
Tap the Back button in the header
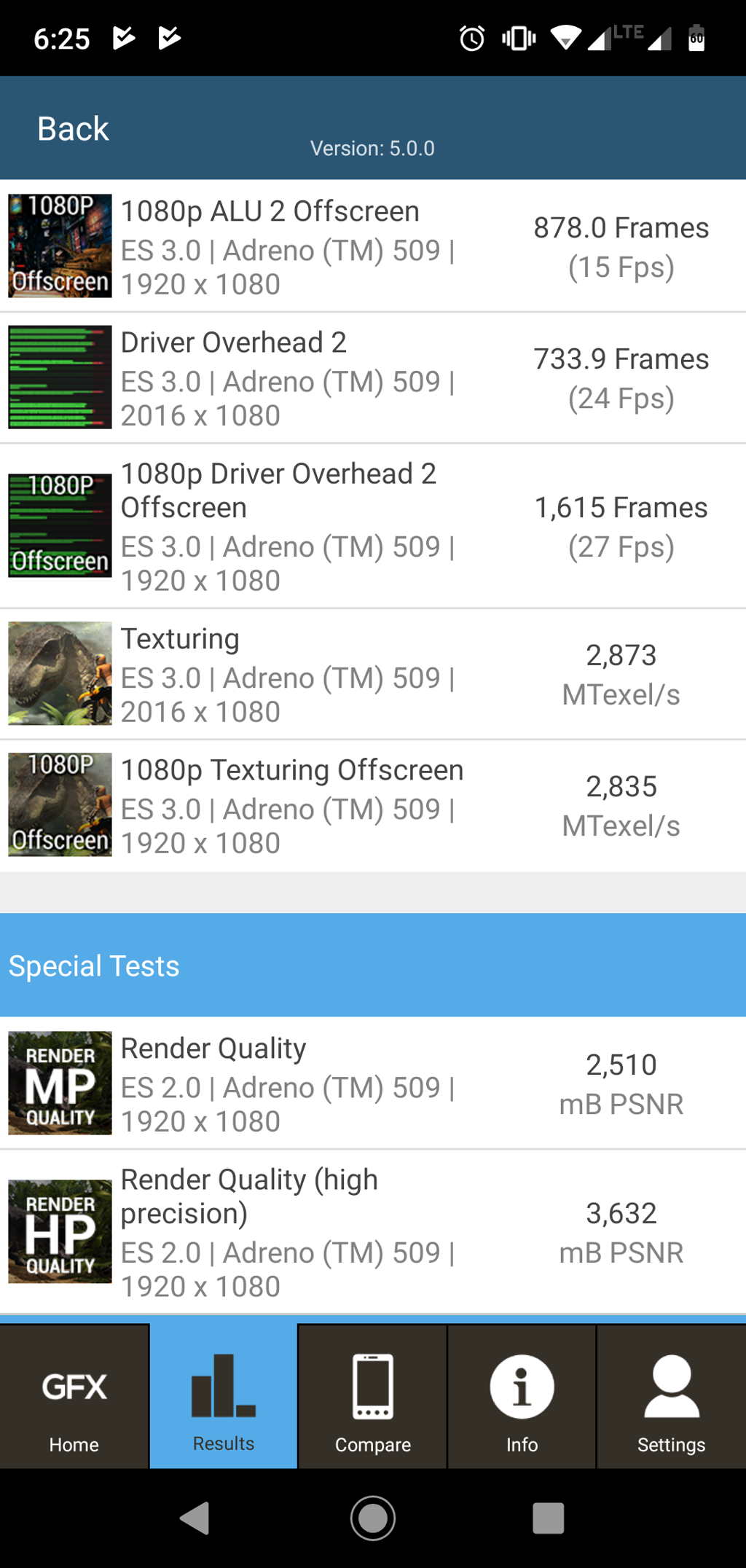click(x=73, y=129)
